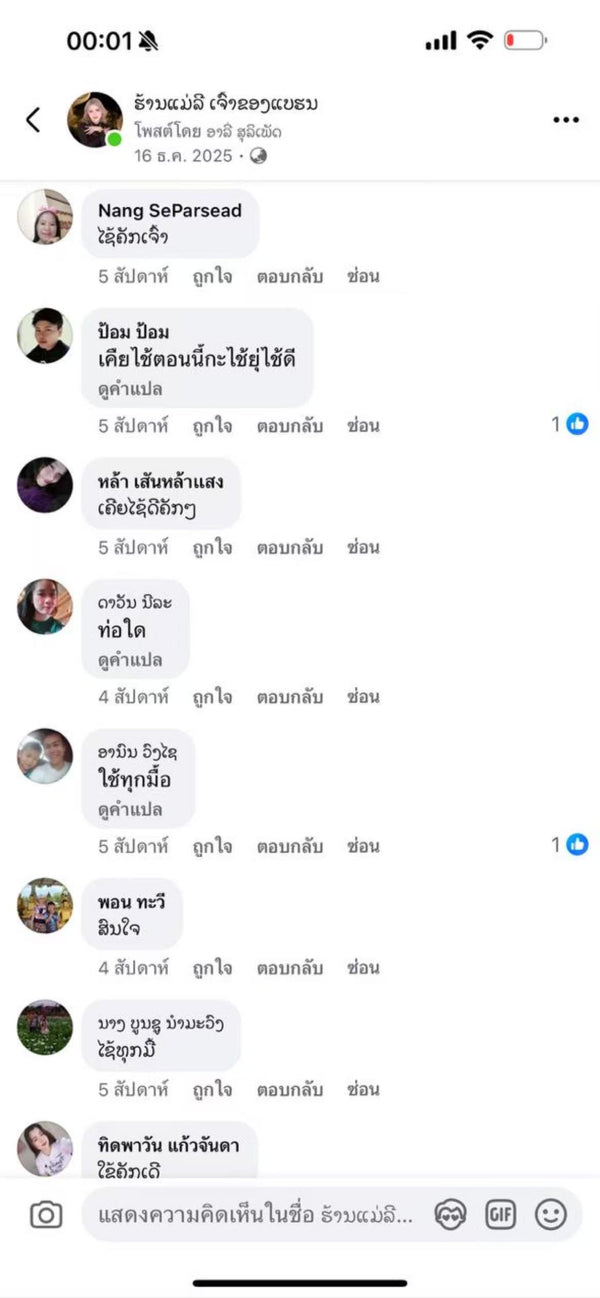The image size is (600, 1298).
Task: Open the page profile photo in header
Action: (x=95, y=120)
